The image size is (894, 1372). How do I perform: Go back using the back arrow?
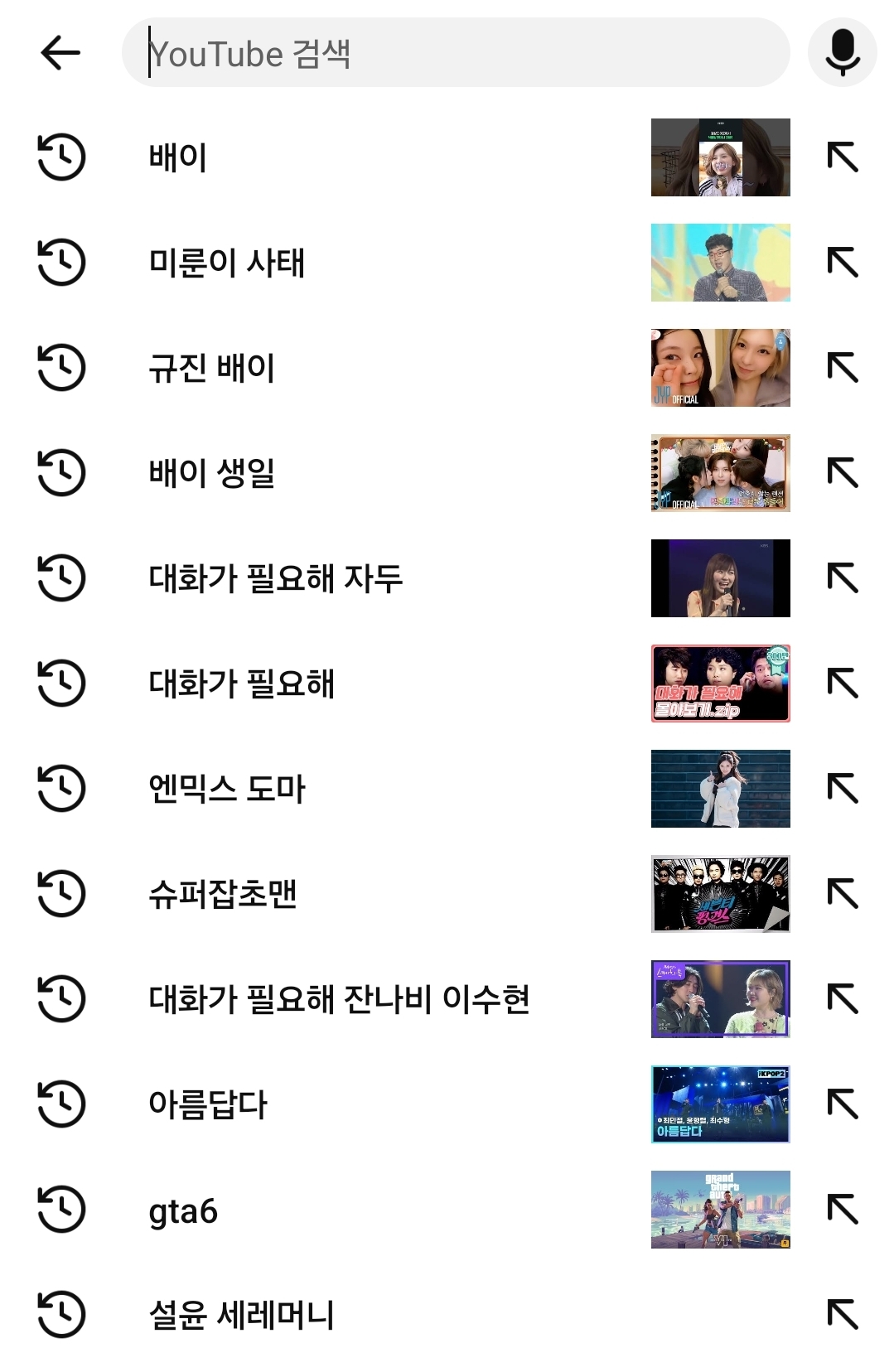tap(60, 53)
